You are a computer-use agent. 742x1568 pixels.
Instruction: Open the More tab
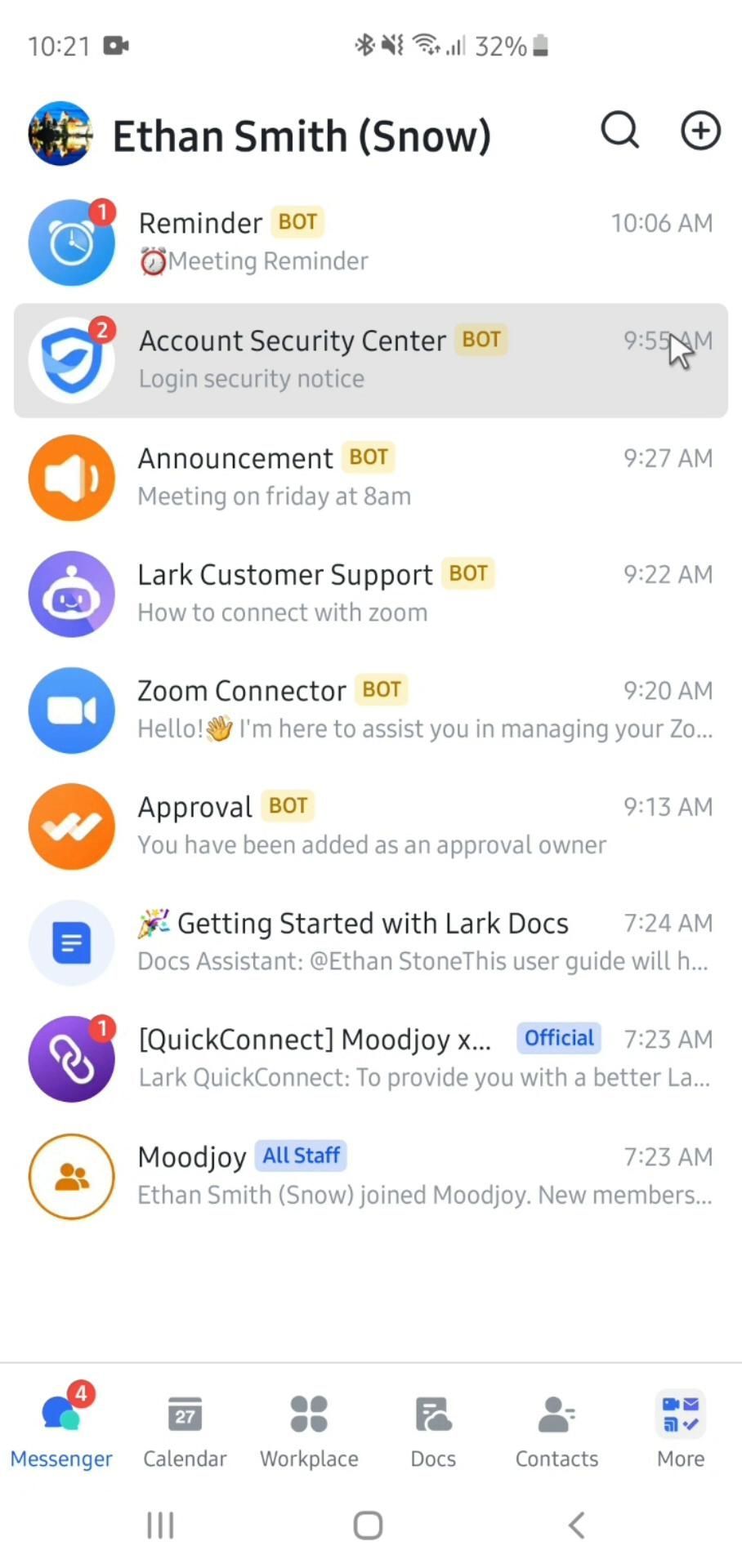(681, 1431)
